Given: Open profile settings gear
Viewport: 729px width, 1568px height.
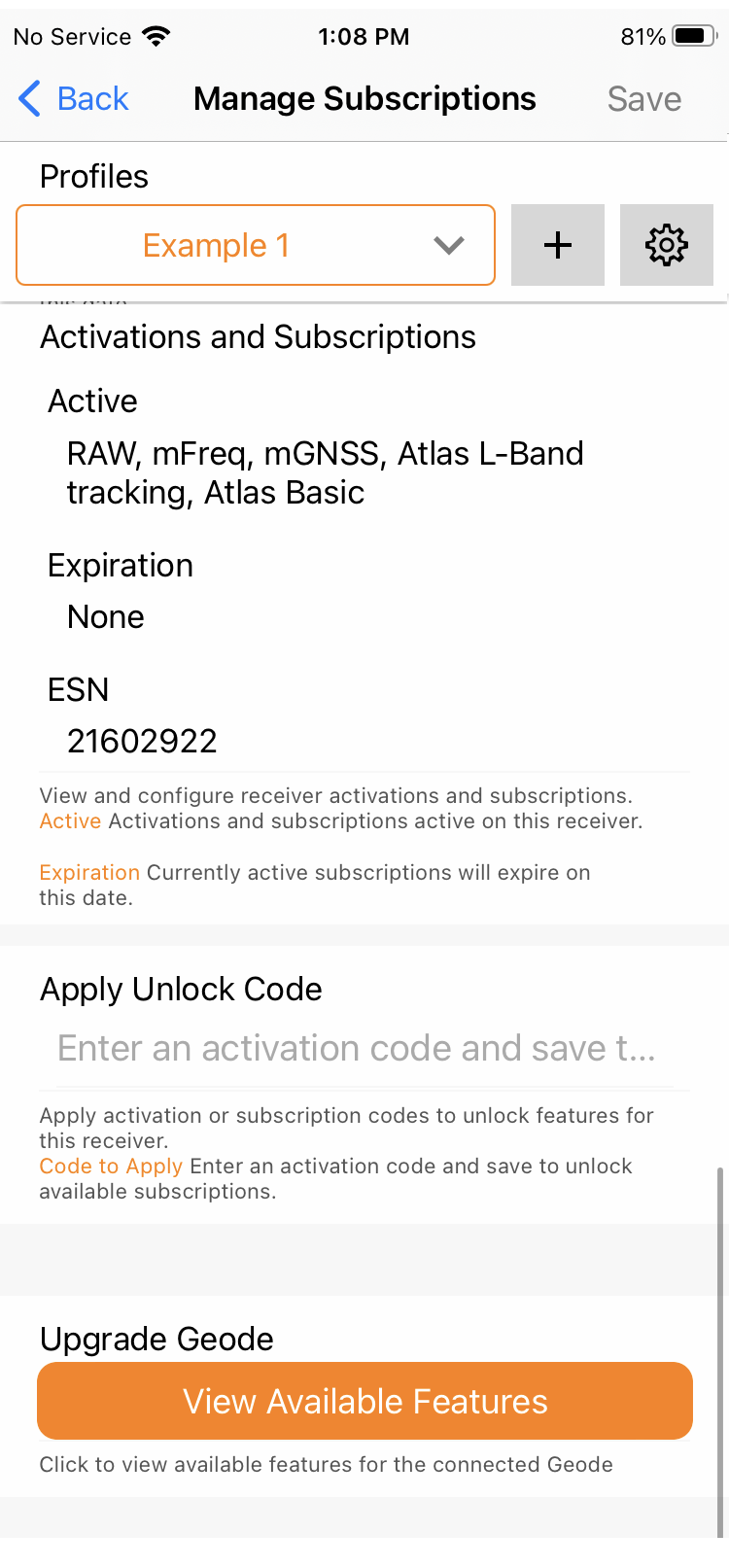Looking at the screenshot, I should point(667,245).
